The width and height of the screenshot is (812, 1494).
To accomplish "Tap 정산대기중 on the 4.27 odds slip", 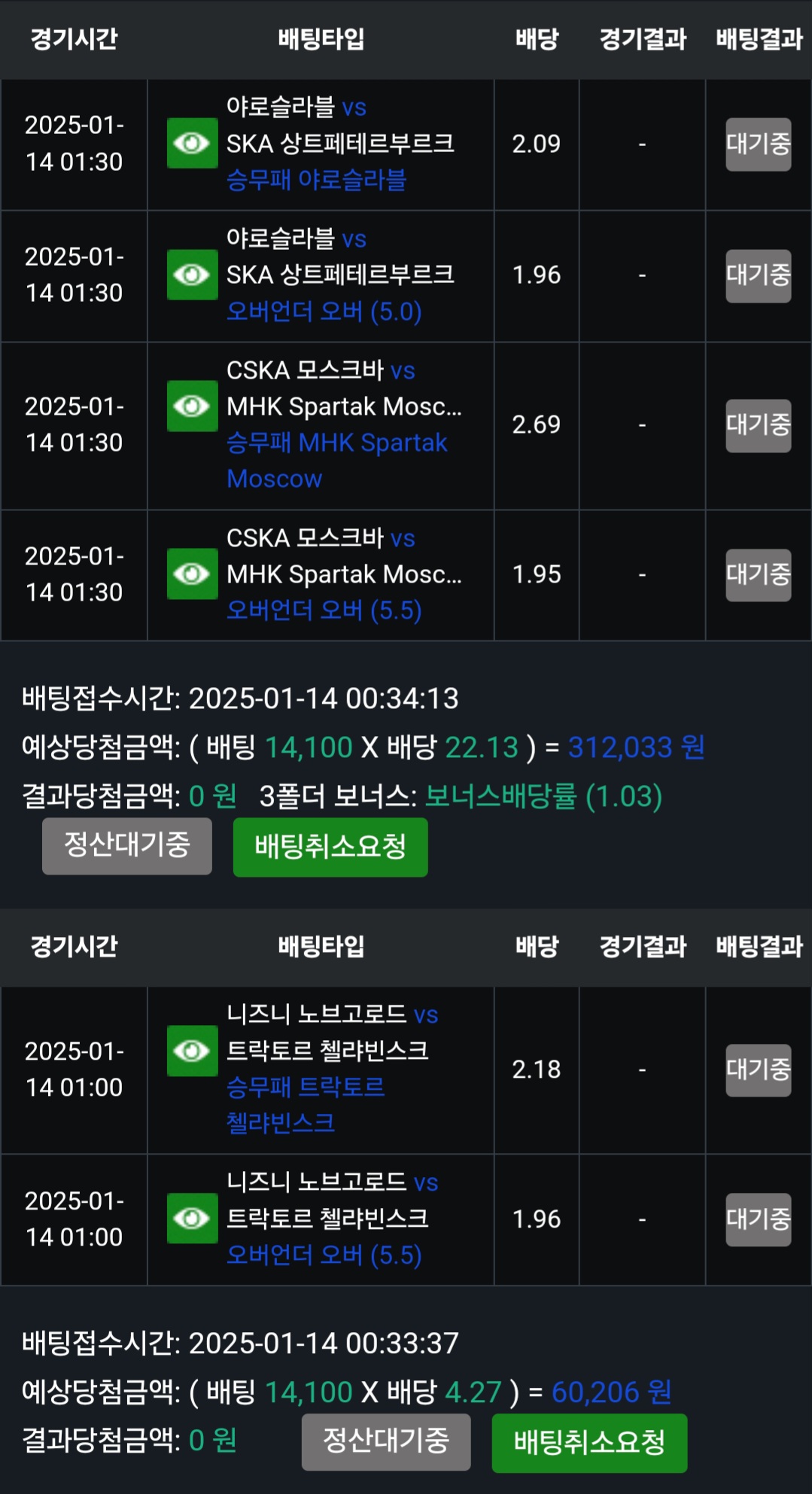I will (386, 1442).
